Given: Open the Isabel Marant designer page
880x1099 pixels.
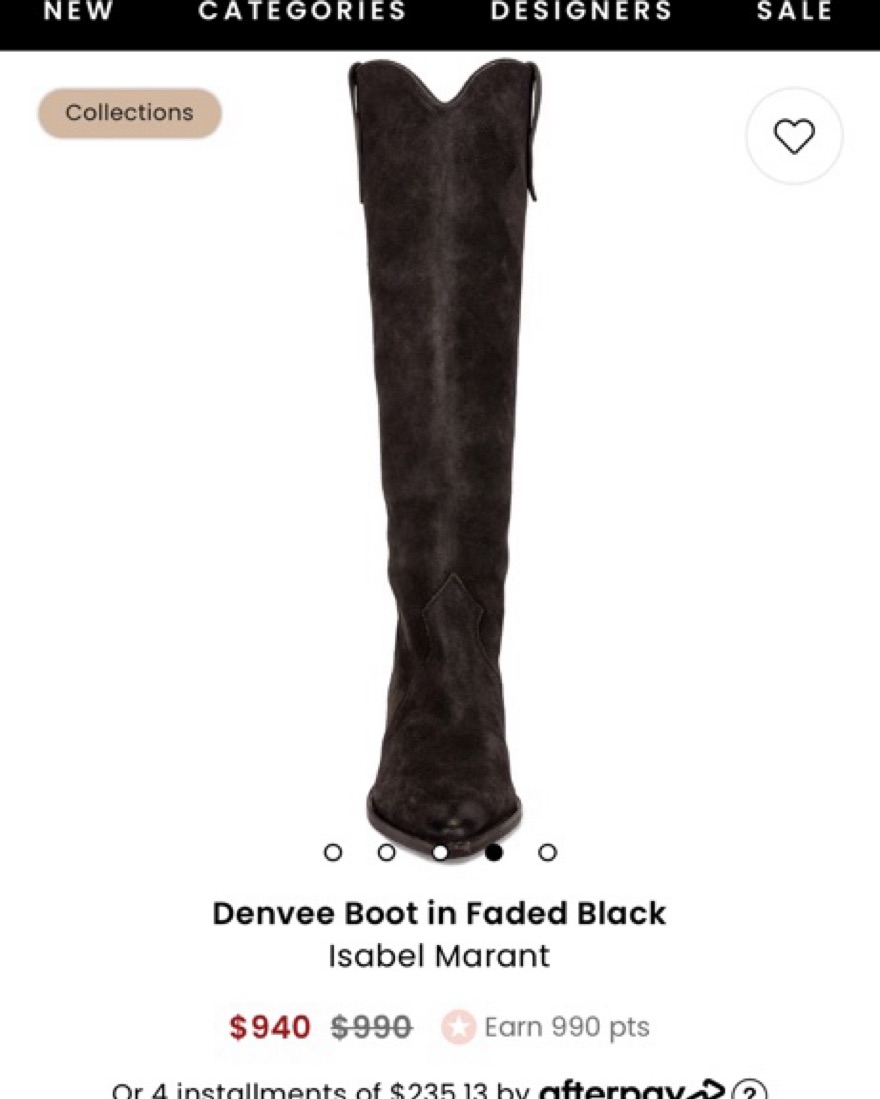Looking at the screenshot, I should [x=439, y=956].
